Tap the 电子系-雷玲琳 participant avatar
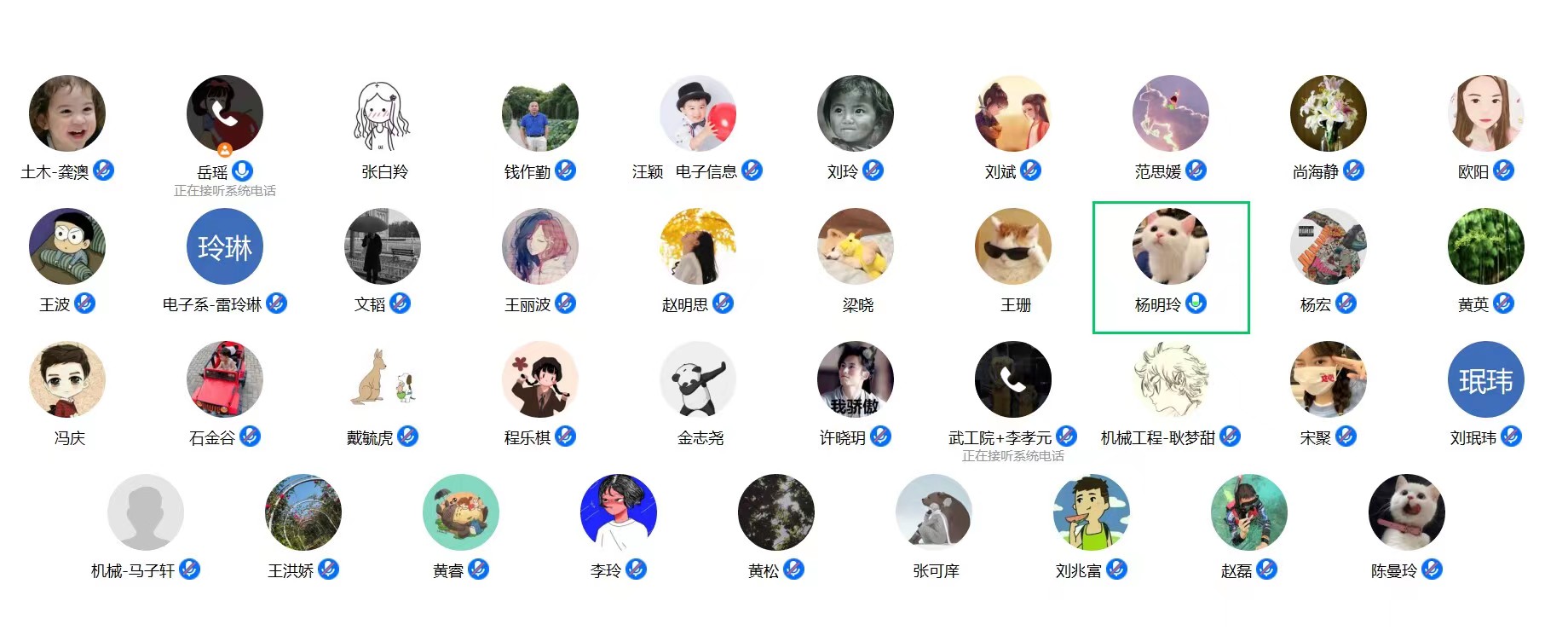 [x=225, y=247]
